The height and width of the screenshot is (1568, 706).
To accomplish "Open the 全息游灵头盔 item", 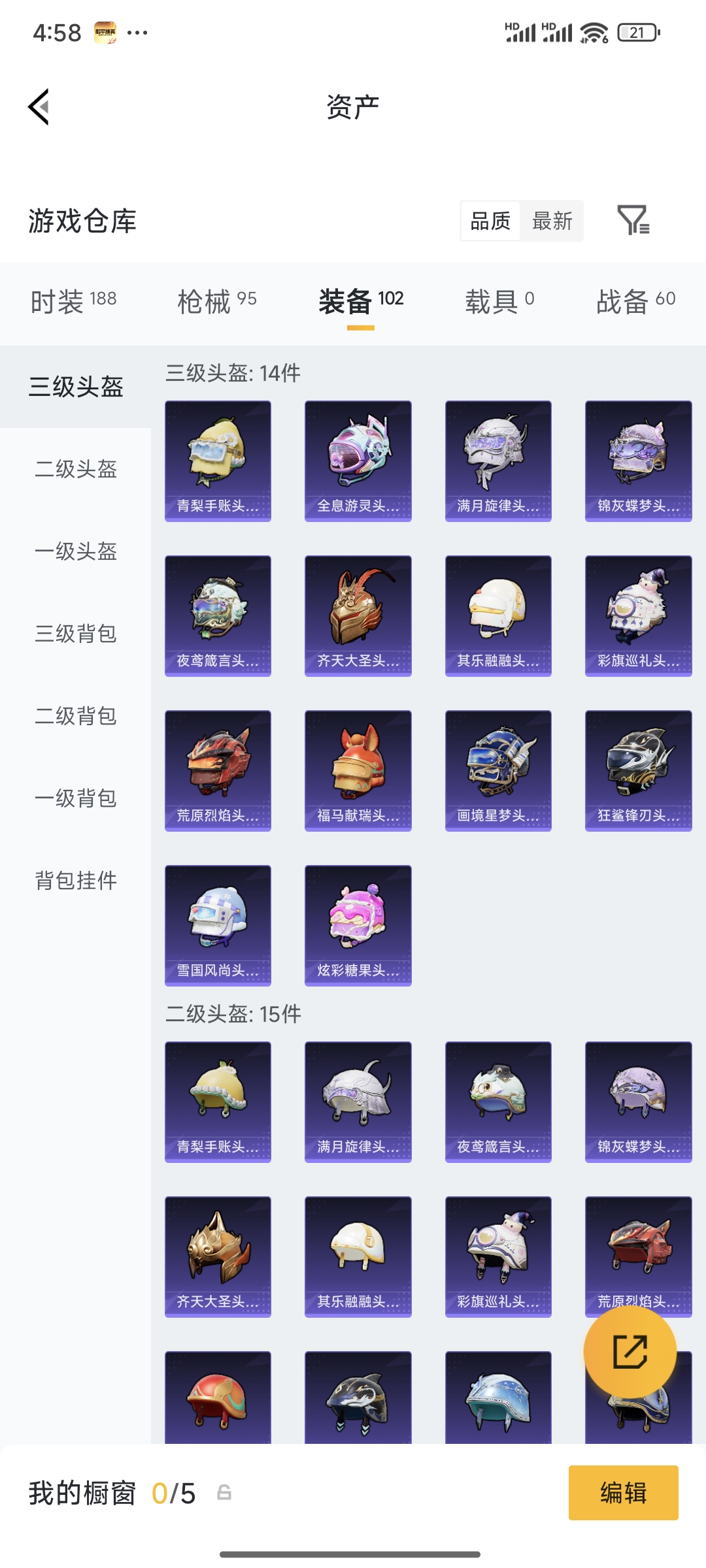I will click(x=358, y=461).
